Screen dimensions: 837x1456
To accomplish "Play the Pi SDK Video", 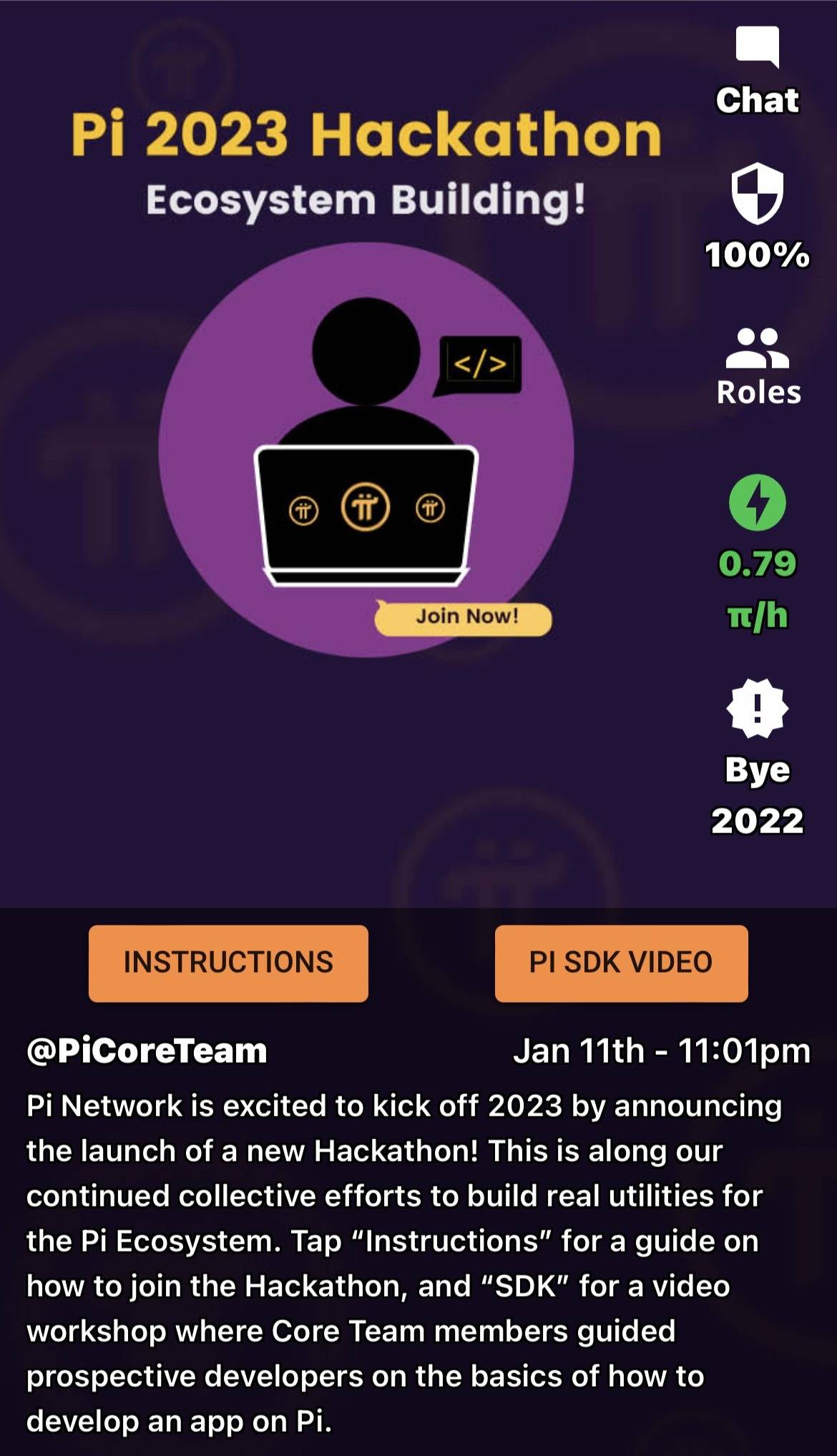I will (x=620, y=963).
